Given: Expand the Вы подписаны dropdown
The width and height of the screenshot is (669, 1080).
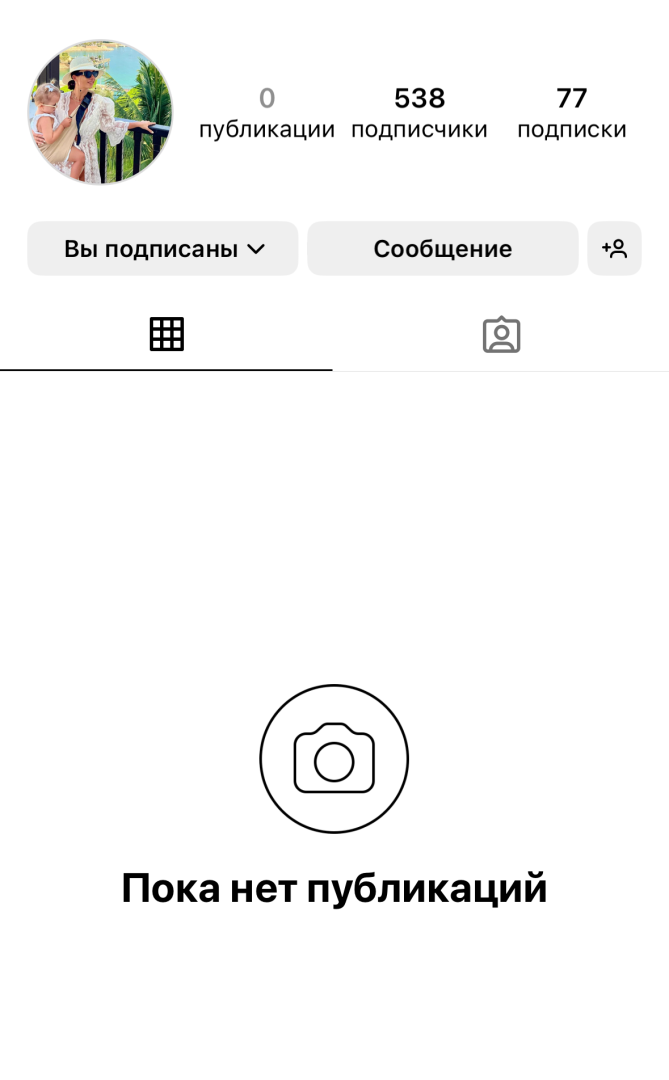Looking at the screenshot, I should point(163,249).
